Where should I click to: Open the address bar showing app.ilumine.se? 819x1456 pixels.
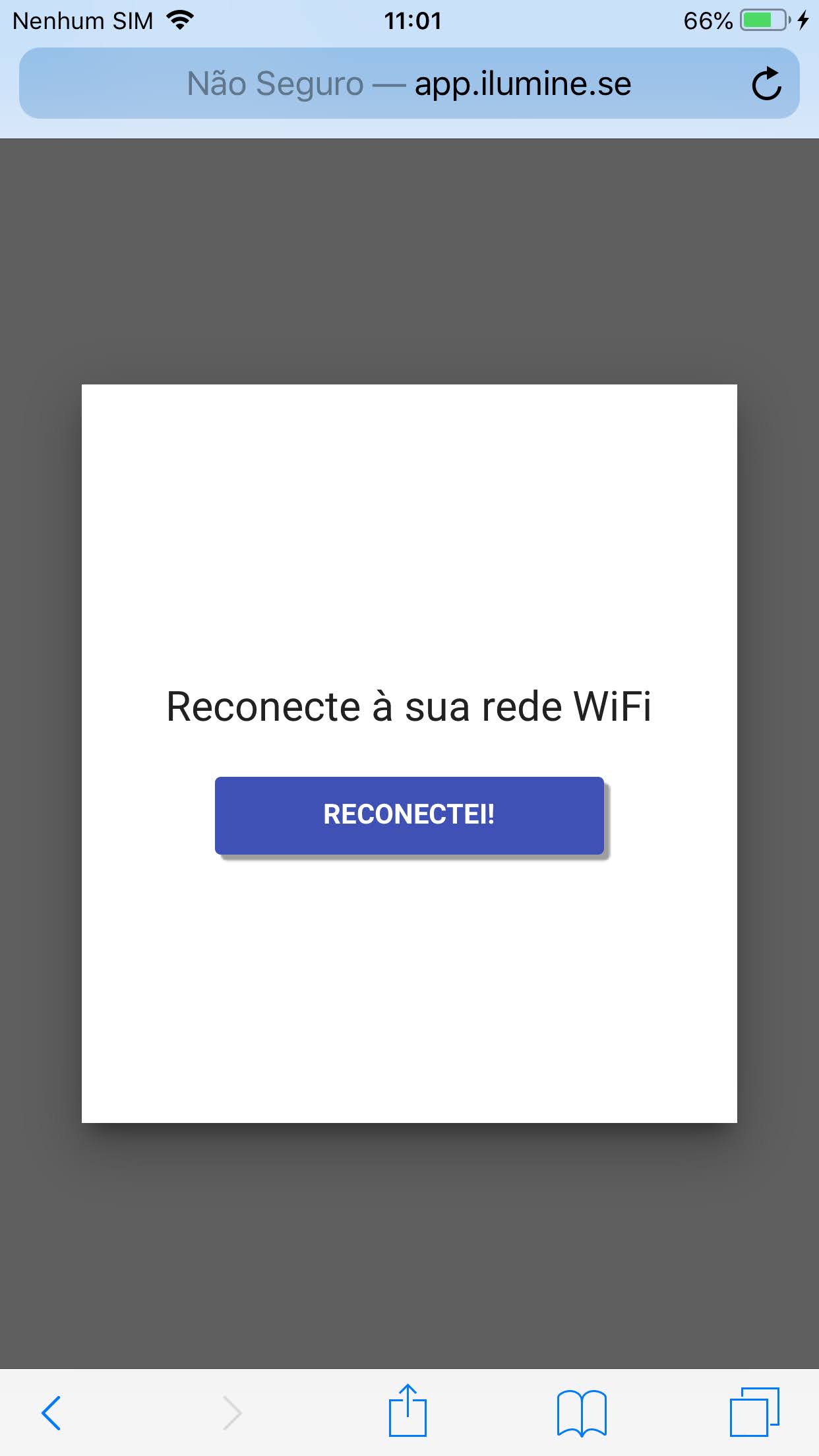[409, 84]
